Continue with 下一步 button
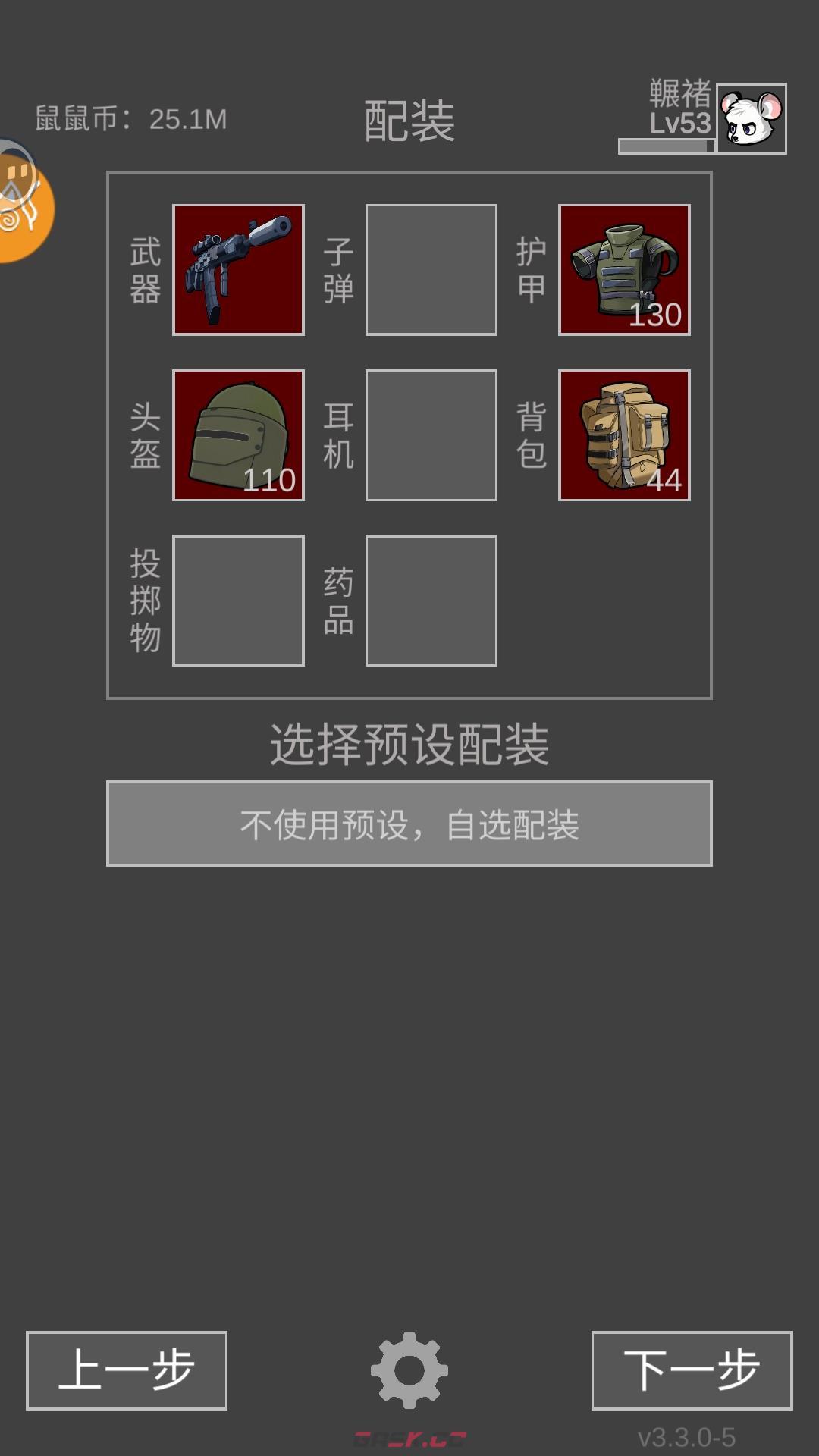This screenshot has width=819, height=1456. click(x=692, y=1370)
